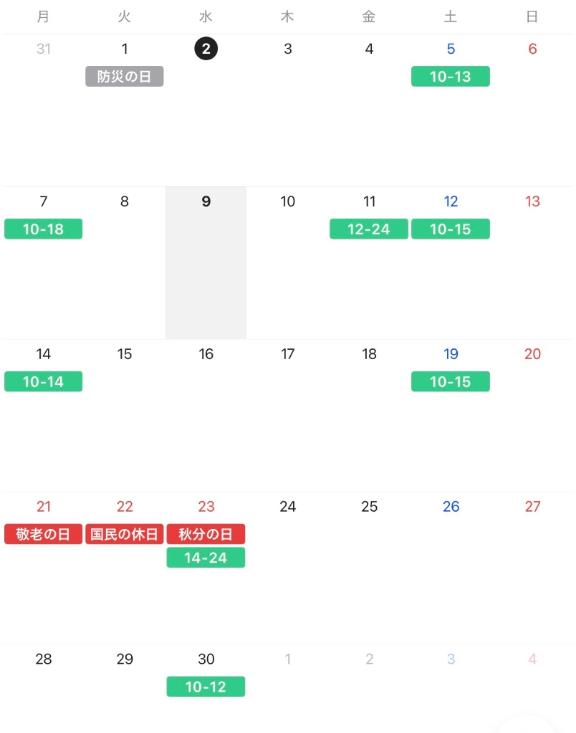Open the 10-12 shift on the 30th

tap(206, 687)
